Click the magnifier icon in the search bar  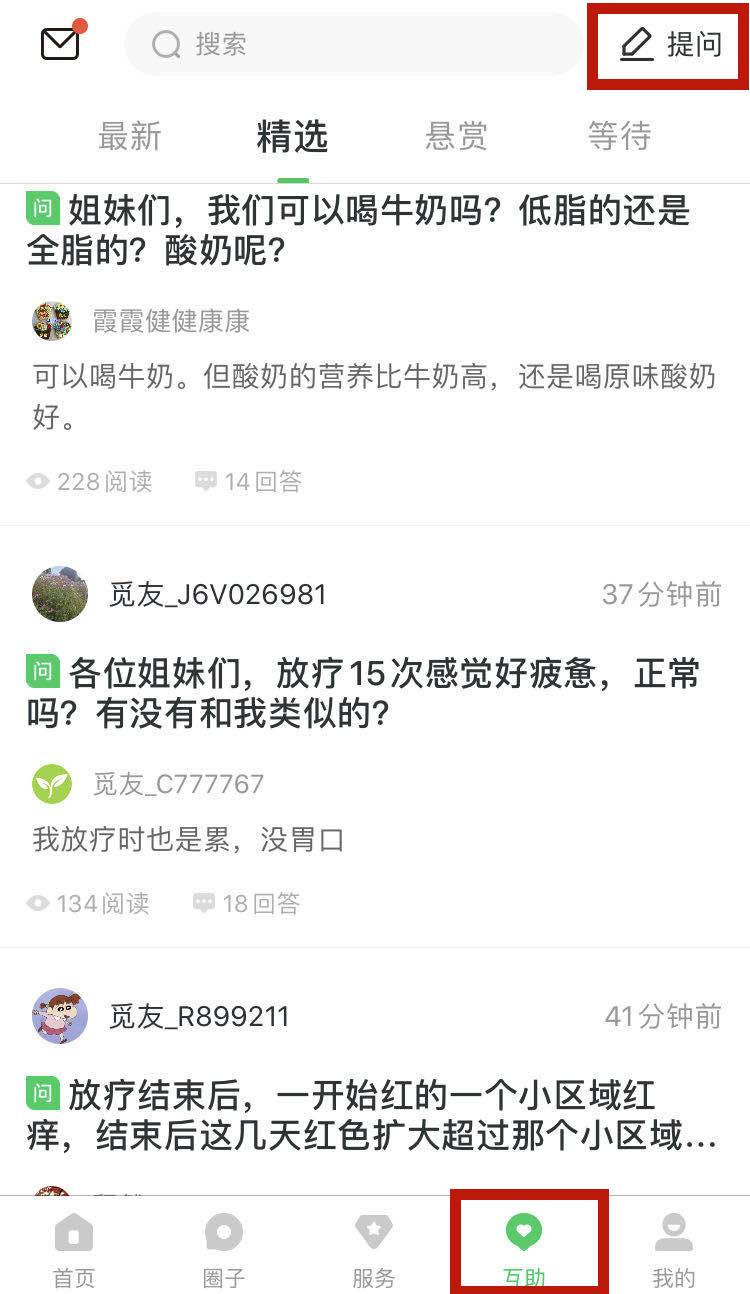coord(165,44)
